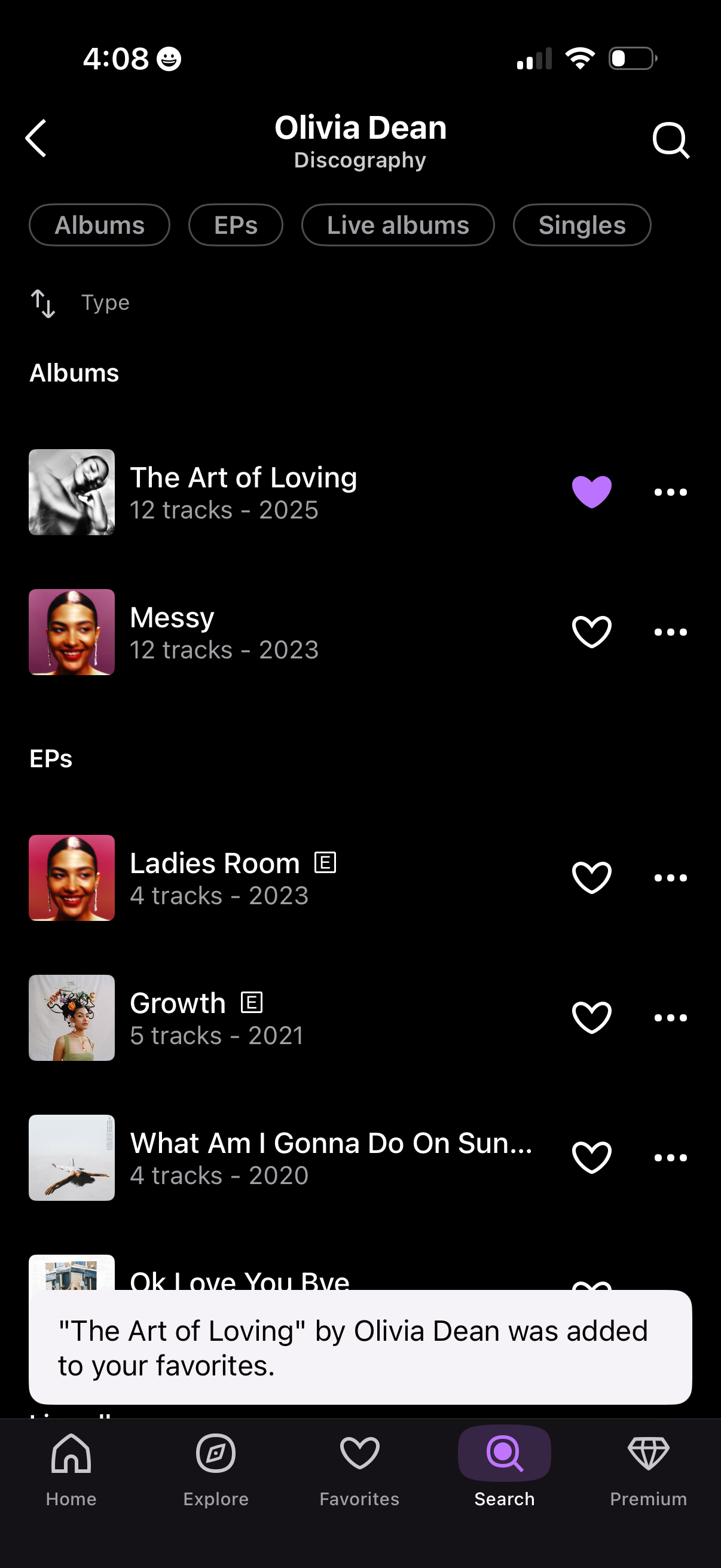Switch to the Singles filter

pyautogui.click(x=581, y=225)
